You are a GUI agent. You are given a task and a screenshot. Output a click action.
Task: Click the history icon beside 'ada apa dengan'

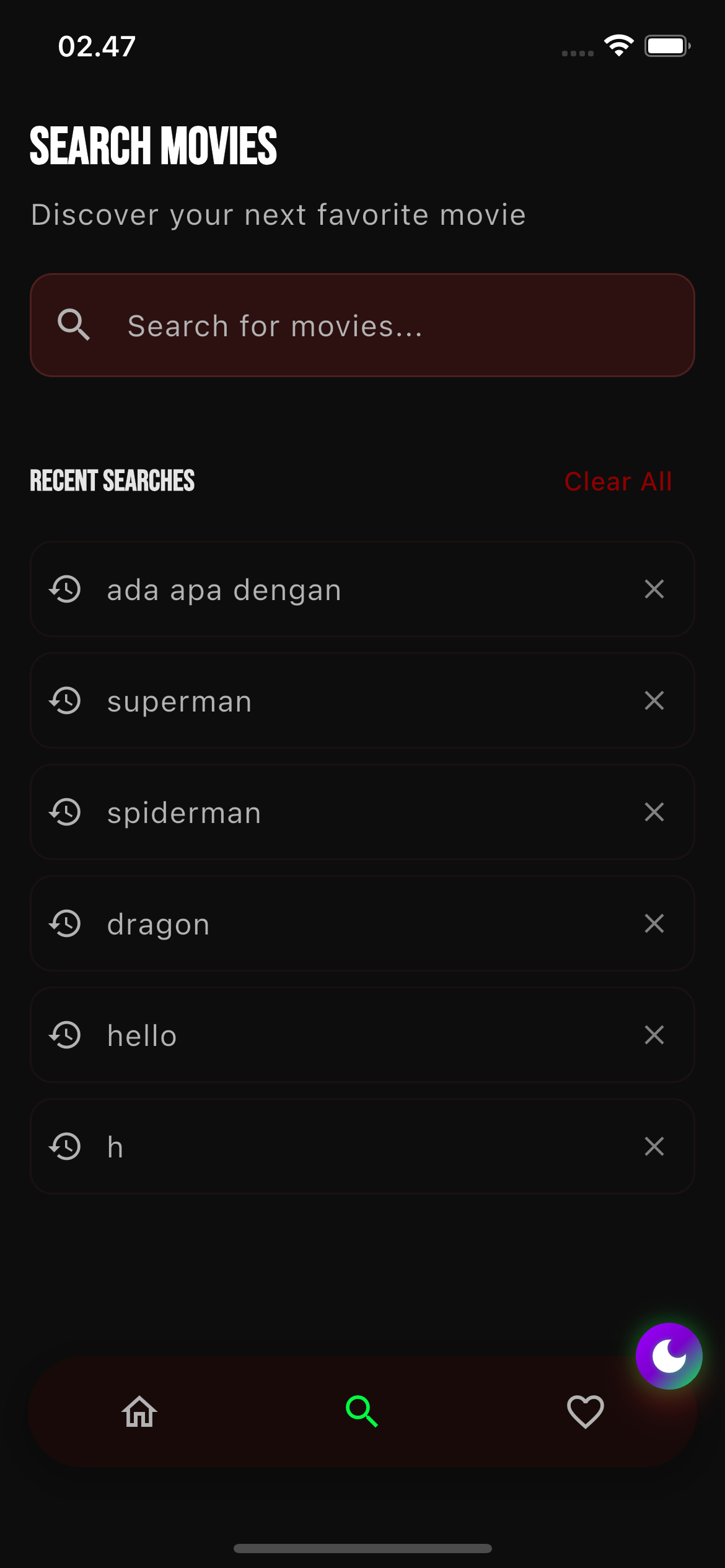65,590
